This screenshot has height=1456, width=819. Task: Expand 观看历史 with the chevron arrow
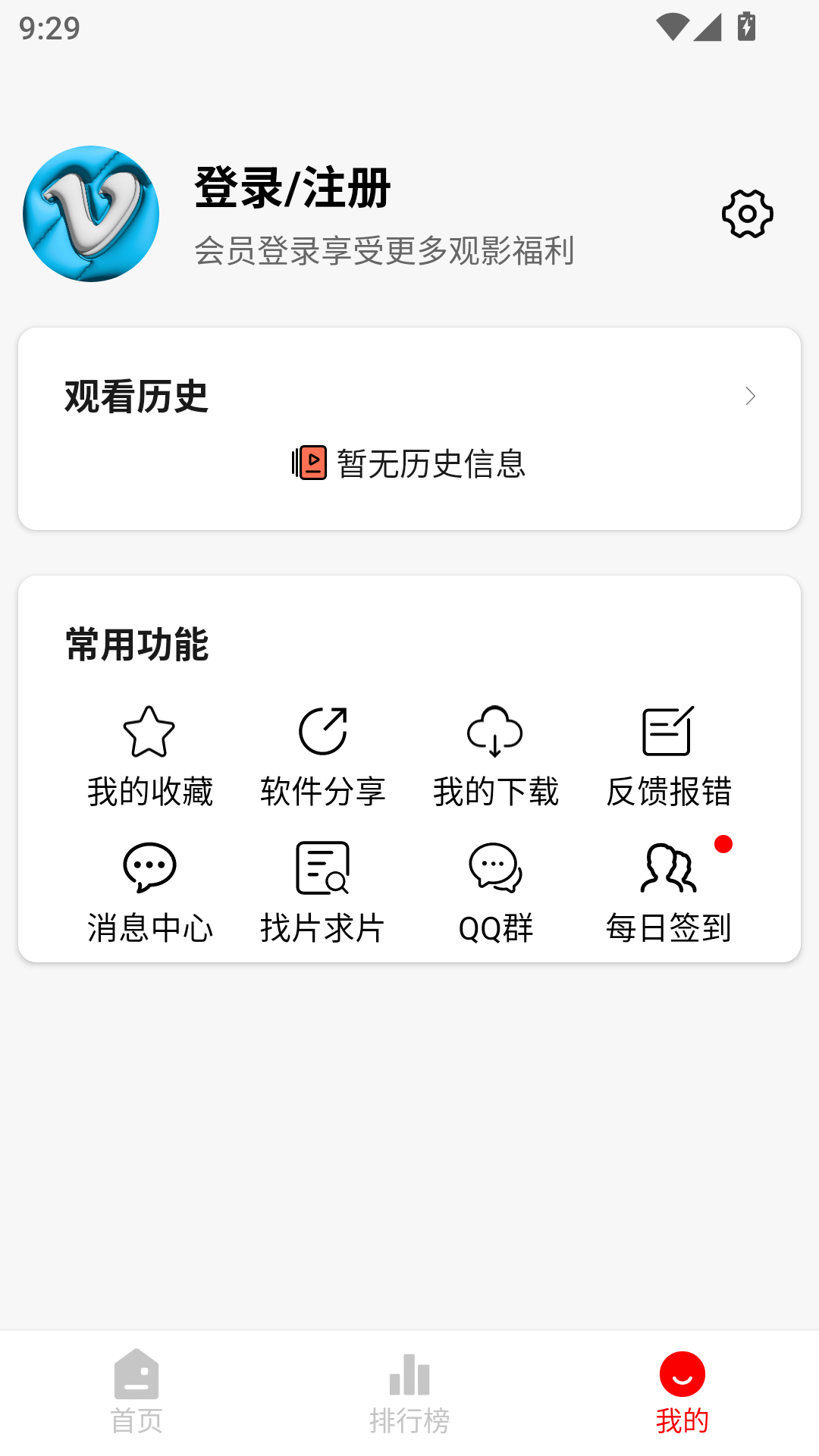pyautogui.click(x=750, y=396)
